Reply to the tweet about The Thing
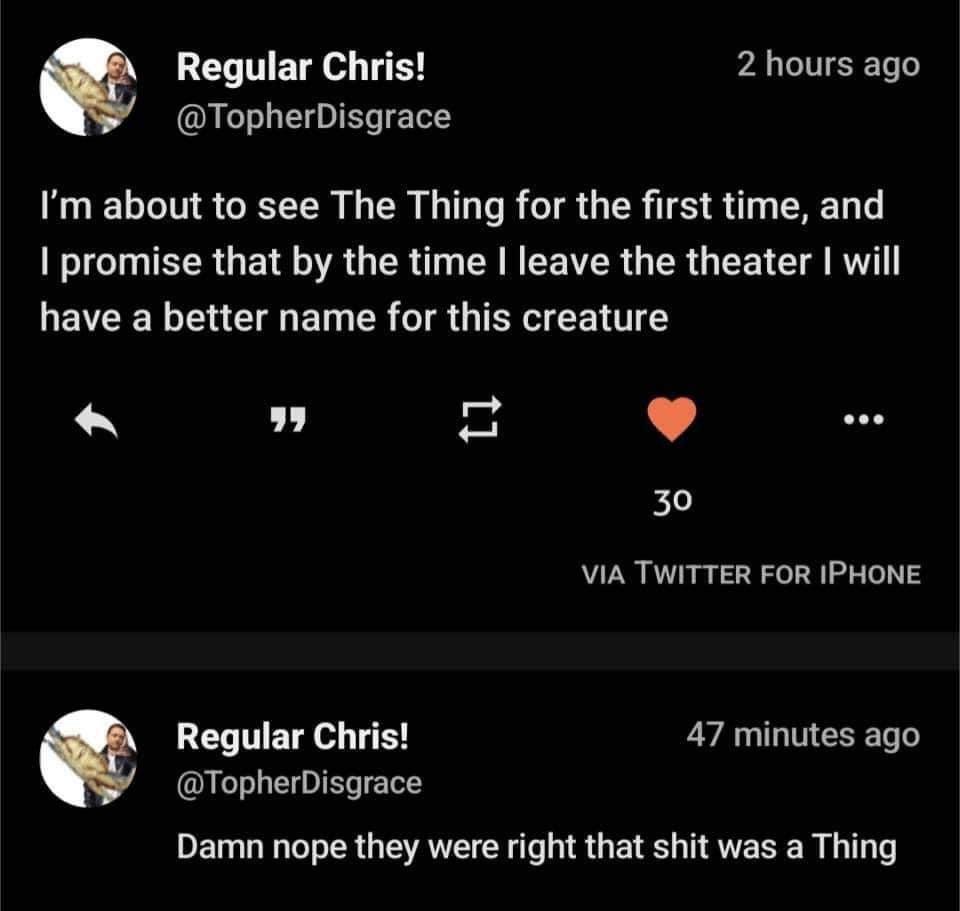This screenshot has width=960, height=911. coord(98,421)
